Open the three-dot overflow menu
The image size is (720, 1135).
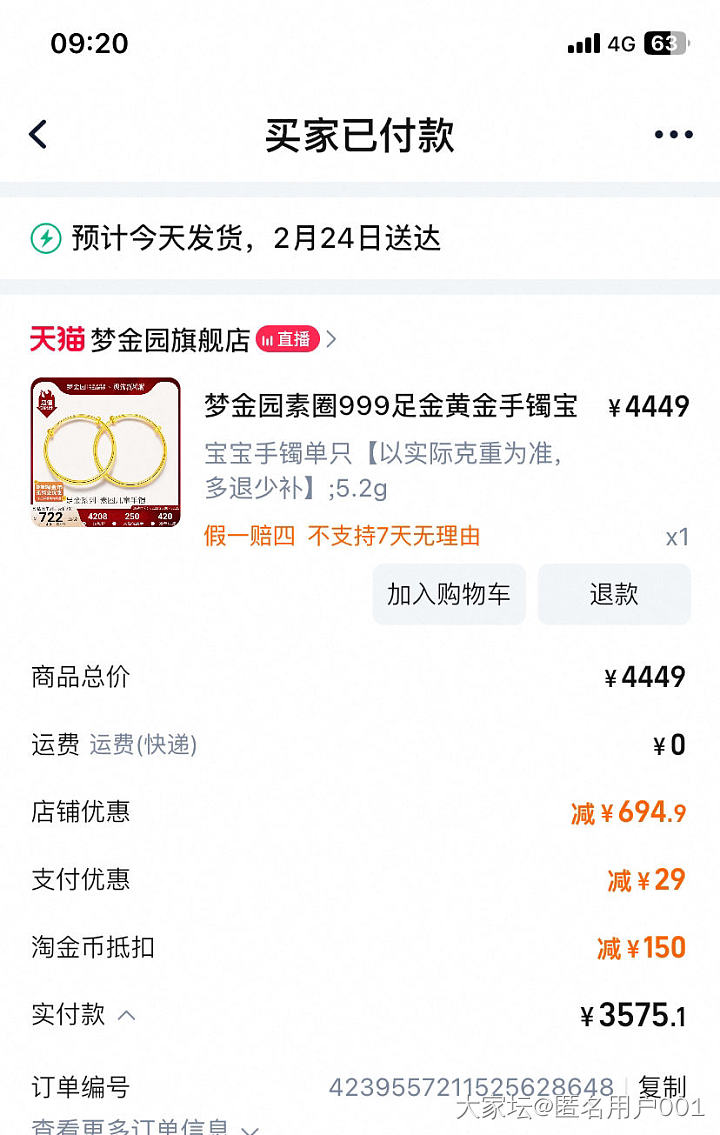[673, 134]
